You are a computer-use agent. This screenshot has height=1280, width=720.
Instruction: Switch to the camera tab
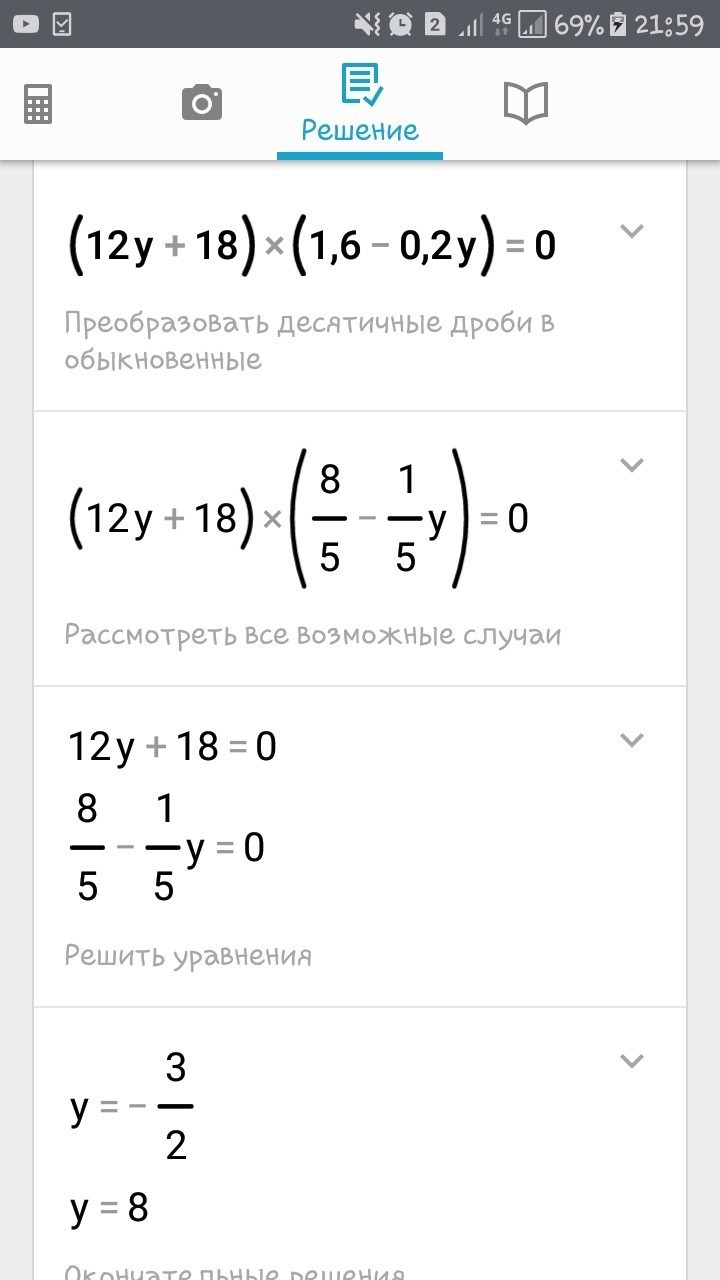click(x=202, y=103)
